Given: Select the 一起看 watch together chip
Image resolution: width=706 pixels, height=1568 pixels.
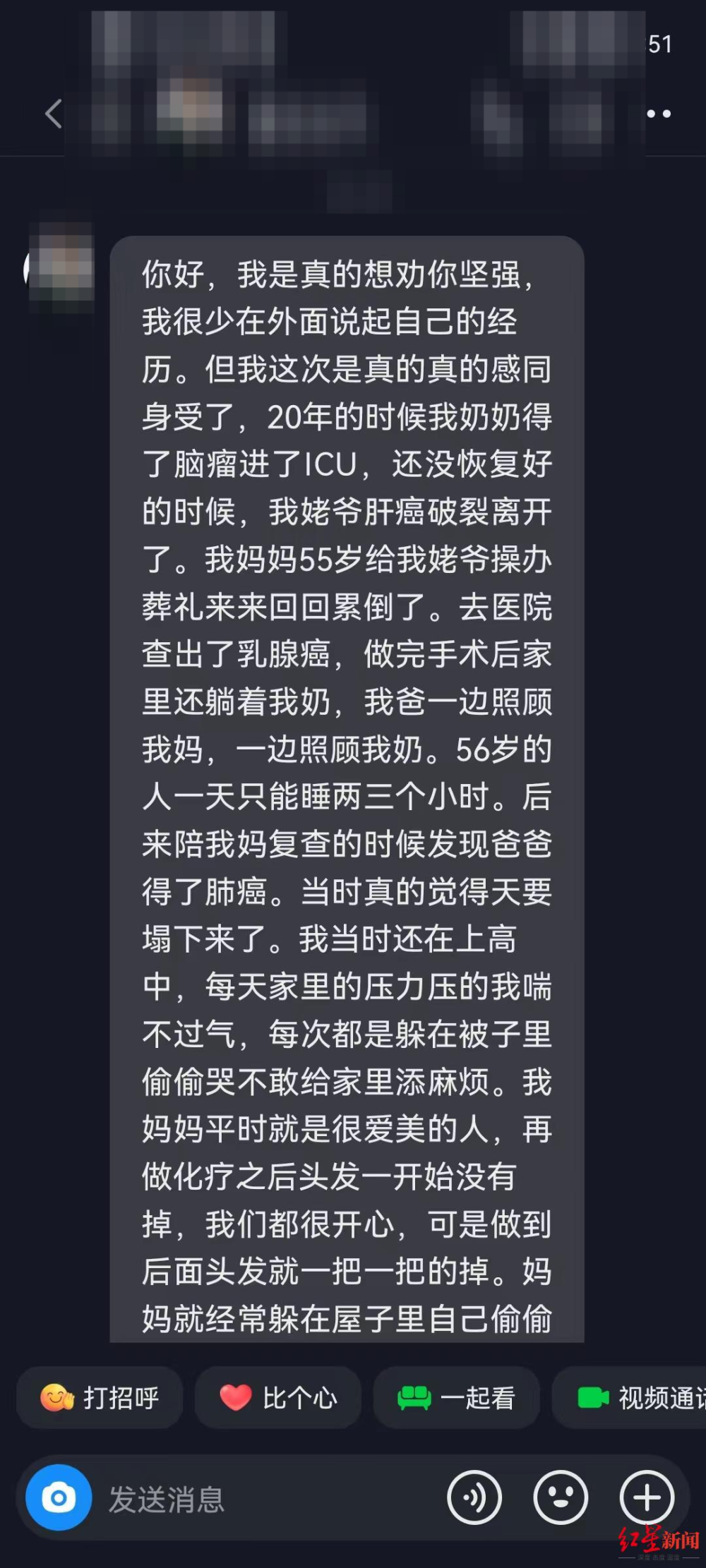Looking at the screenshot, I should 456,1398.
